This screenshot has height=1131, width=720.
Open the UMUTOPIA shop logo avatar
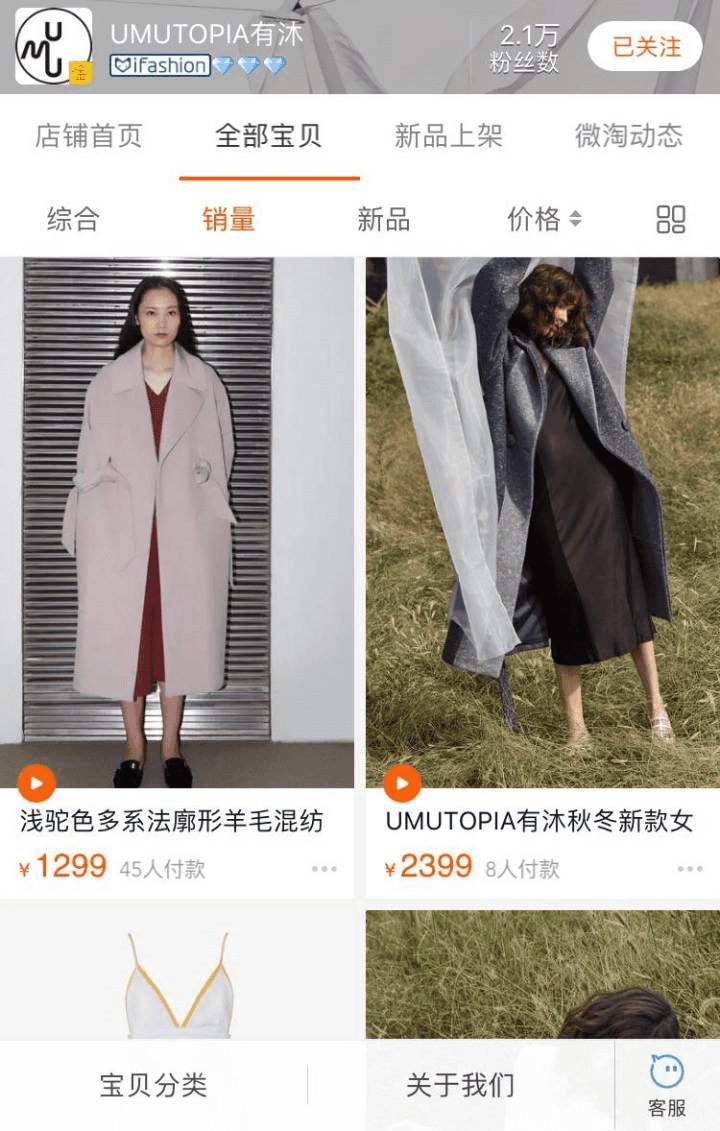(x=53, y=46)
